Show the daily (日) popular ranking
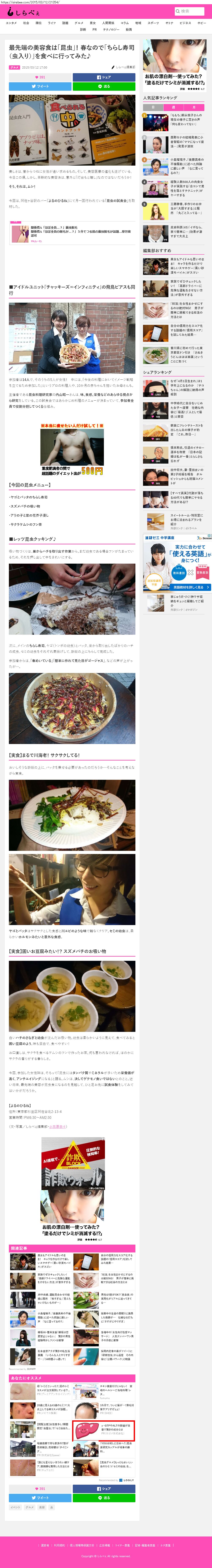Screen dimensions: 212x1568 tap(153, 107)
